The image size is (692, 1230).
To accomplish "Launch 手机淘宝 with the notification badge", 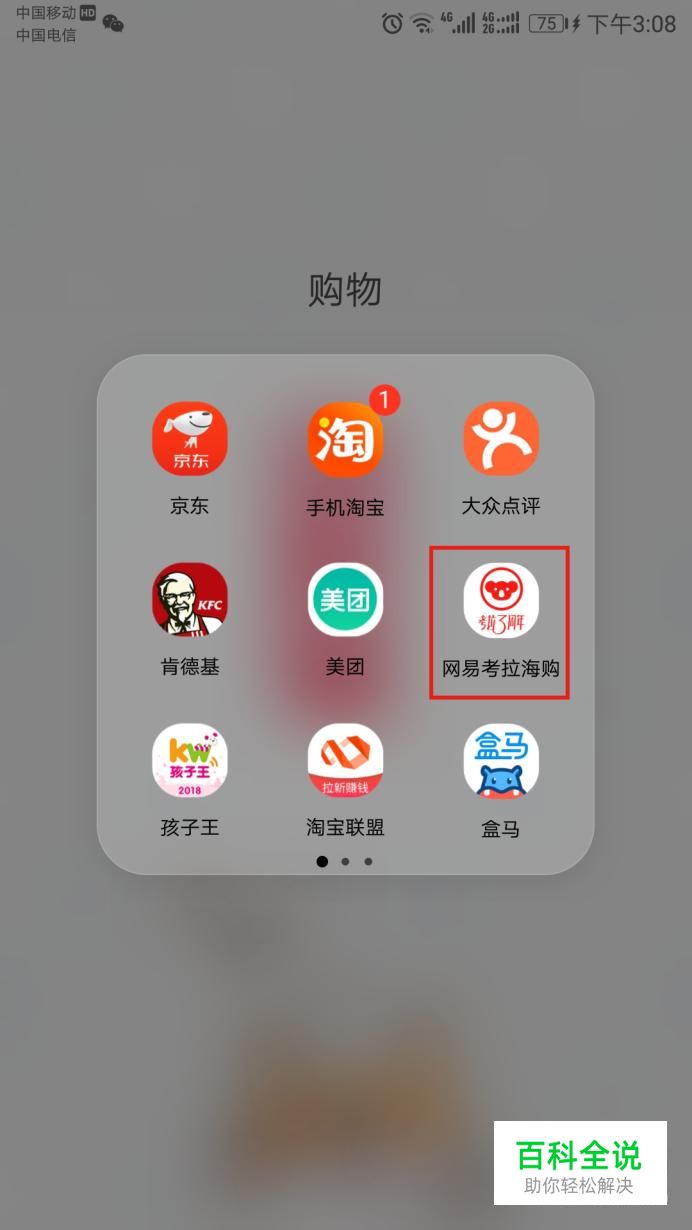I will point(345,440).
